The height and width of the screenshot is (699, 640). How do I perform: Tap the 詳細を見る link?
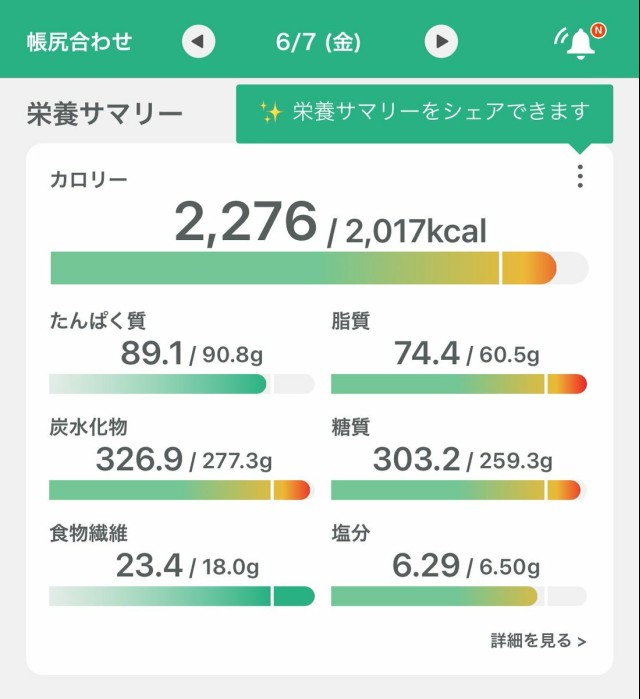click(538, 640)
